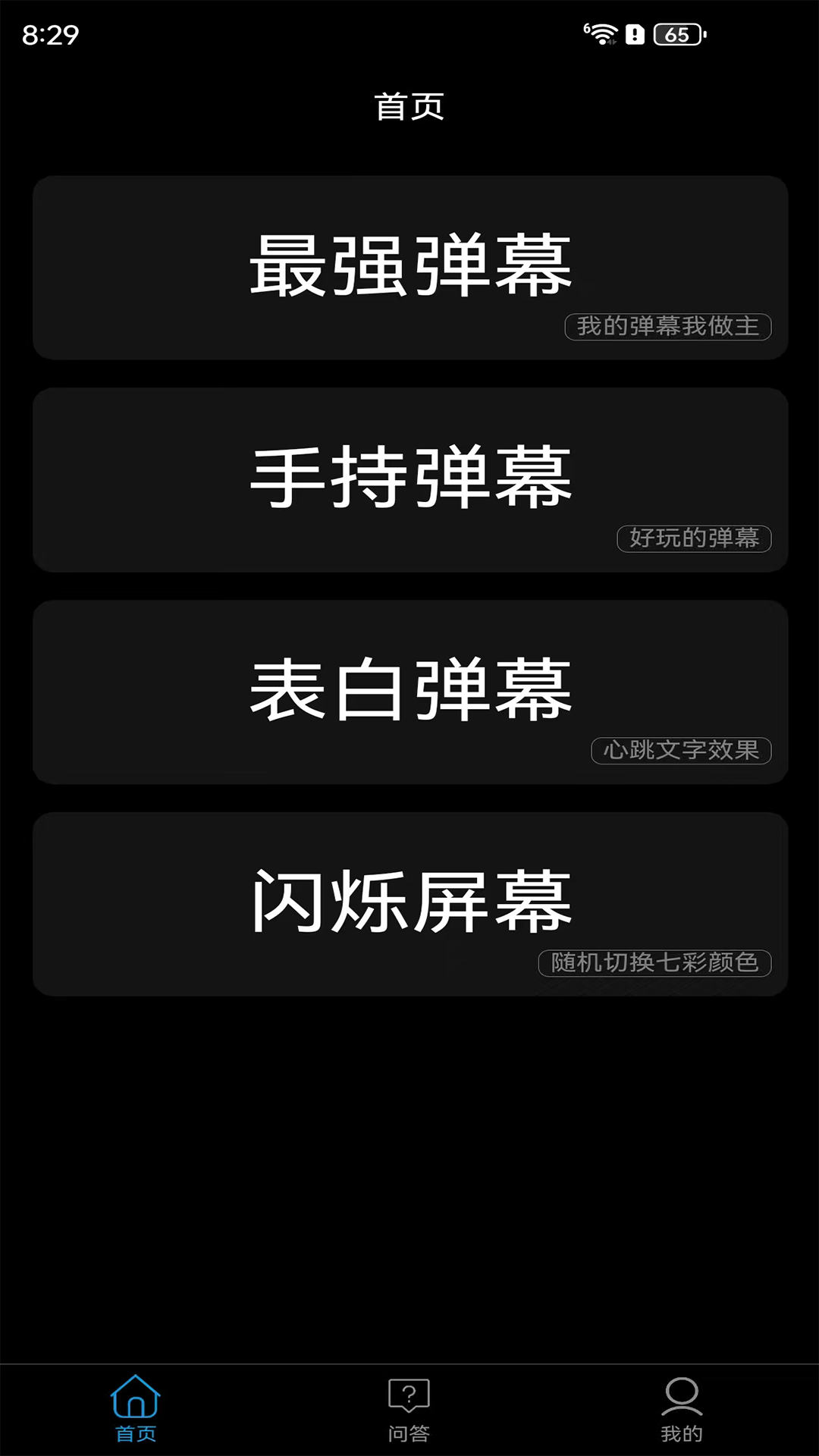This screenshot has width=819, height=1456.
Task: Tap the 表白弹幕 confession card
Action: point(409,692)
